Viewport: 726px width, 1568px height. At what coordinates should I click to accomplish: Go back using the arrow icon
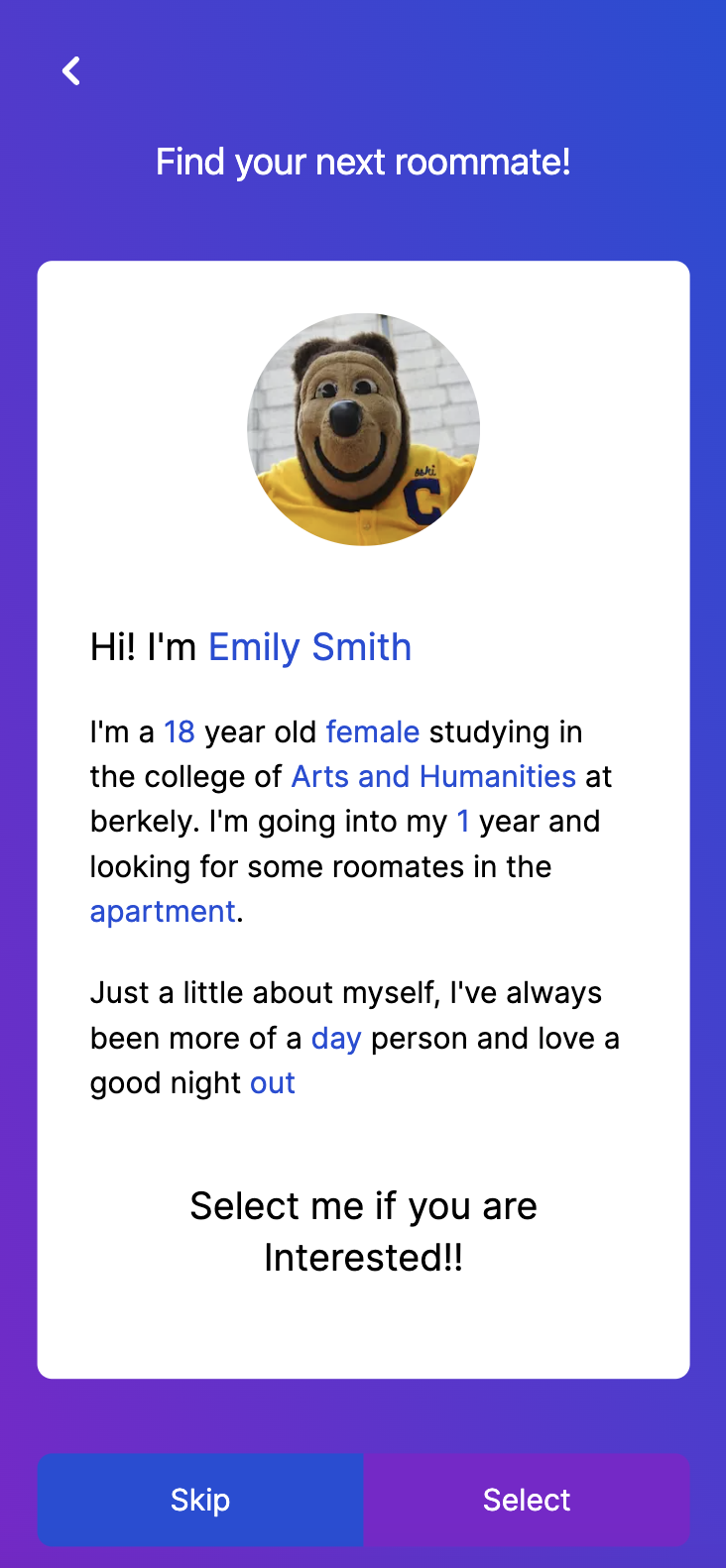click(71, 71)
